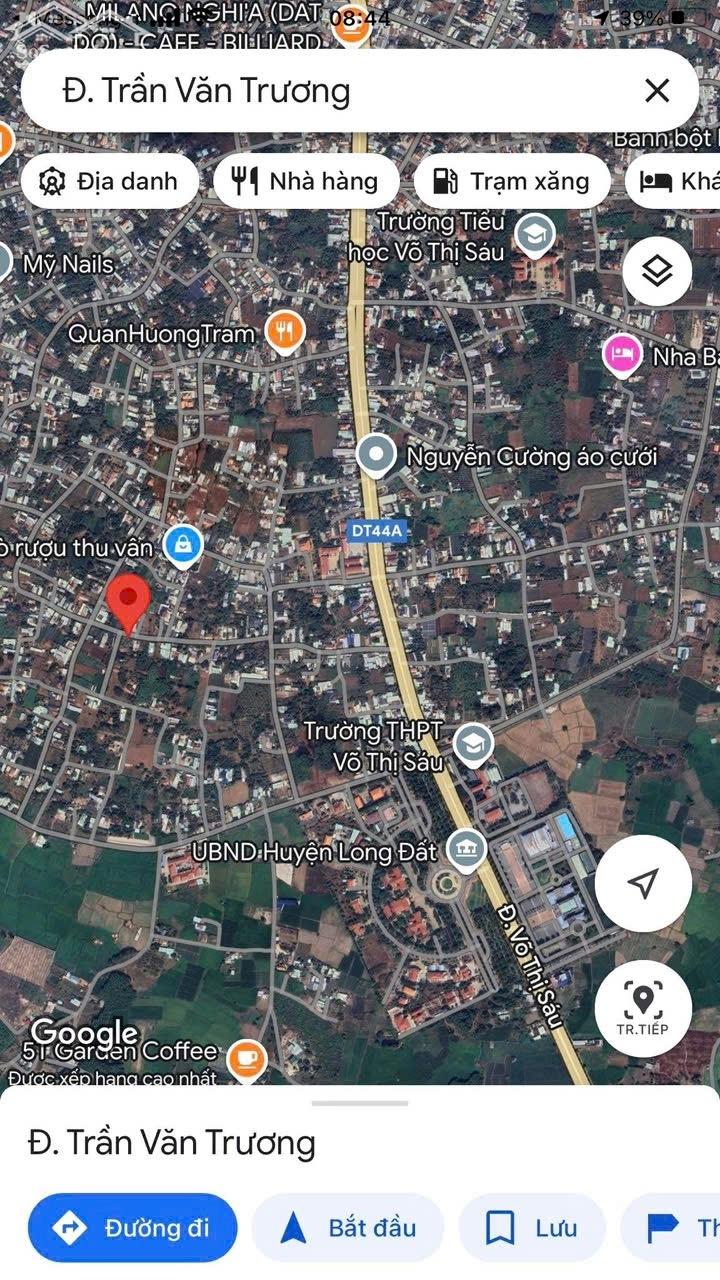The image size is (720, 1280).
Task: Center map on my location
Action: point(643,883)
